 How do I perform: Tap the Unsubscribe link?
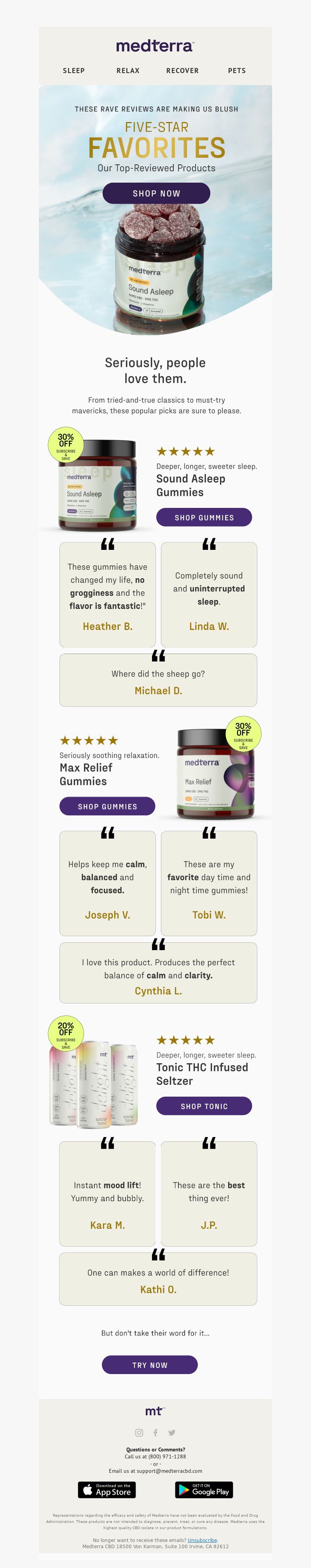(x=202, y=1540)
